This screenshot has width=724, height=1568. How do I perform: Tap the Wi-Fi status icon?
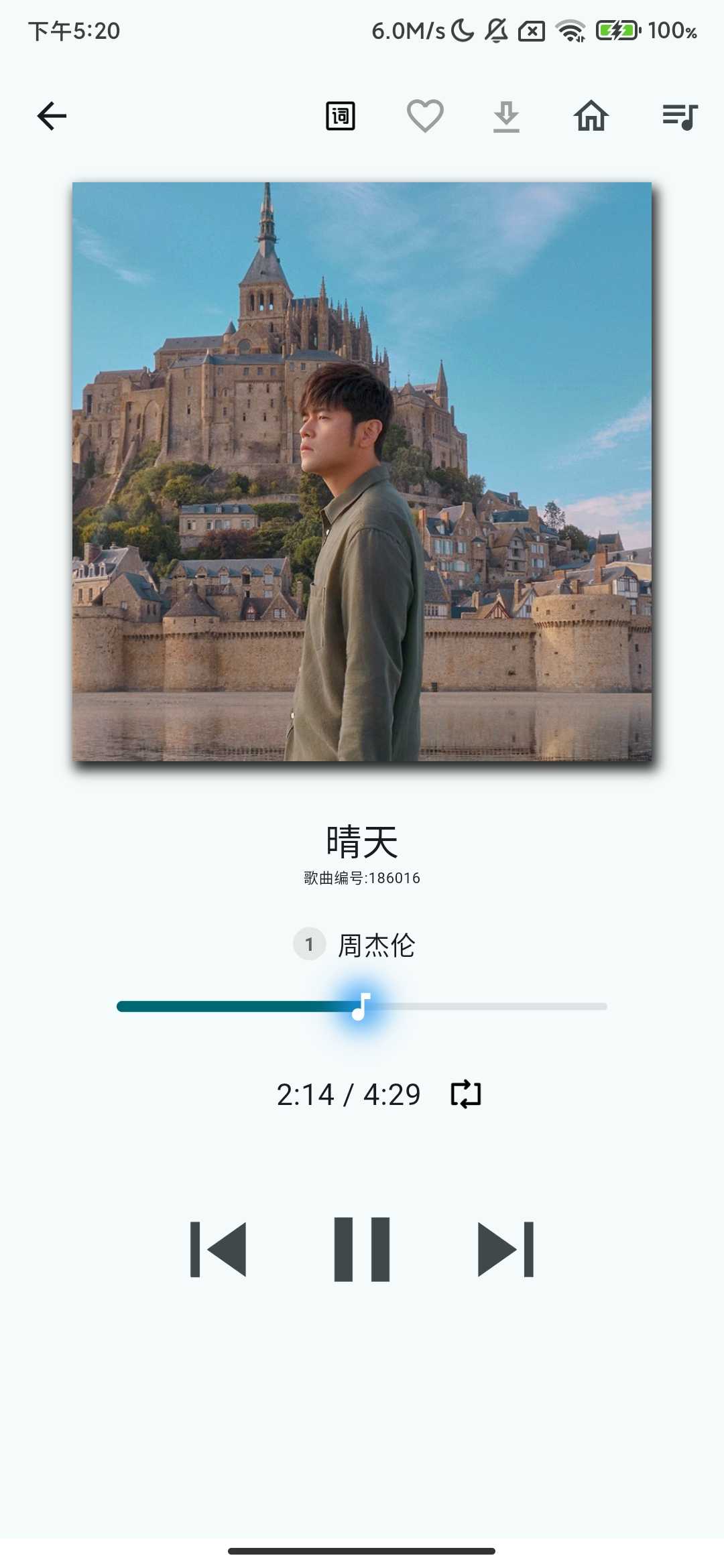(570, 30)
